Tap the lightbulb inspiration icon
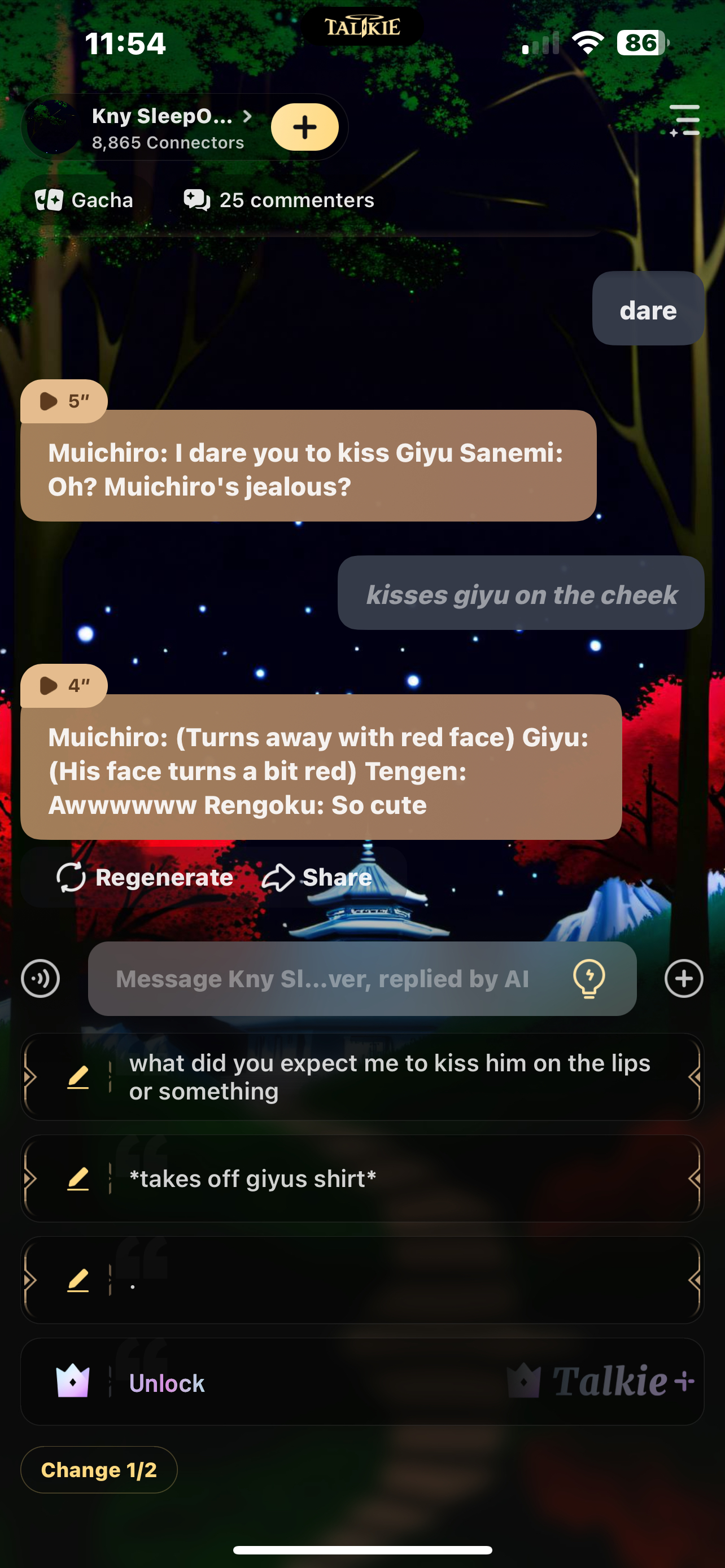Image resolution: width=725 pixels, height=1568 pixels. tap(589, 979)
